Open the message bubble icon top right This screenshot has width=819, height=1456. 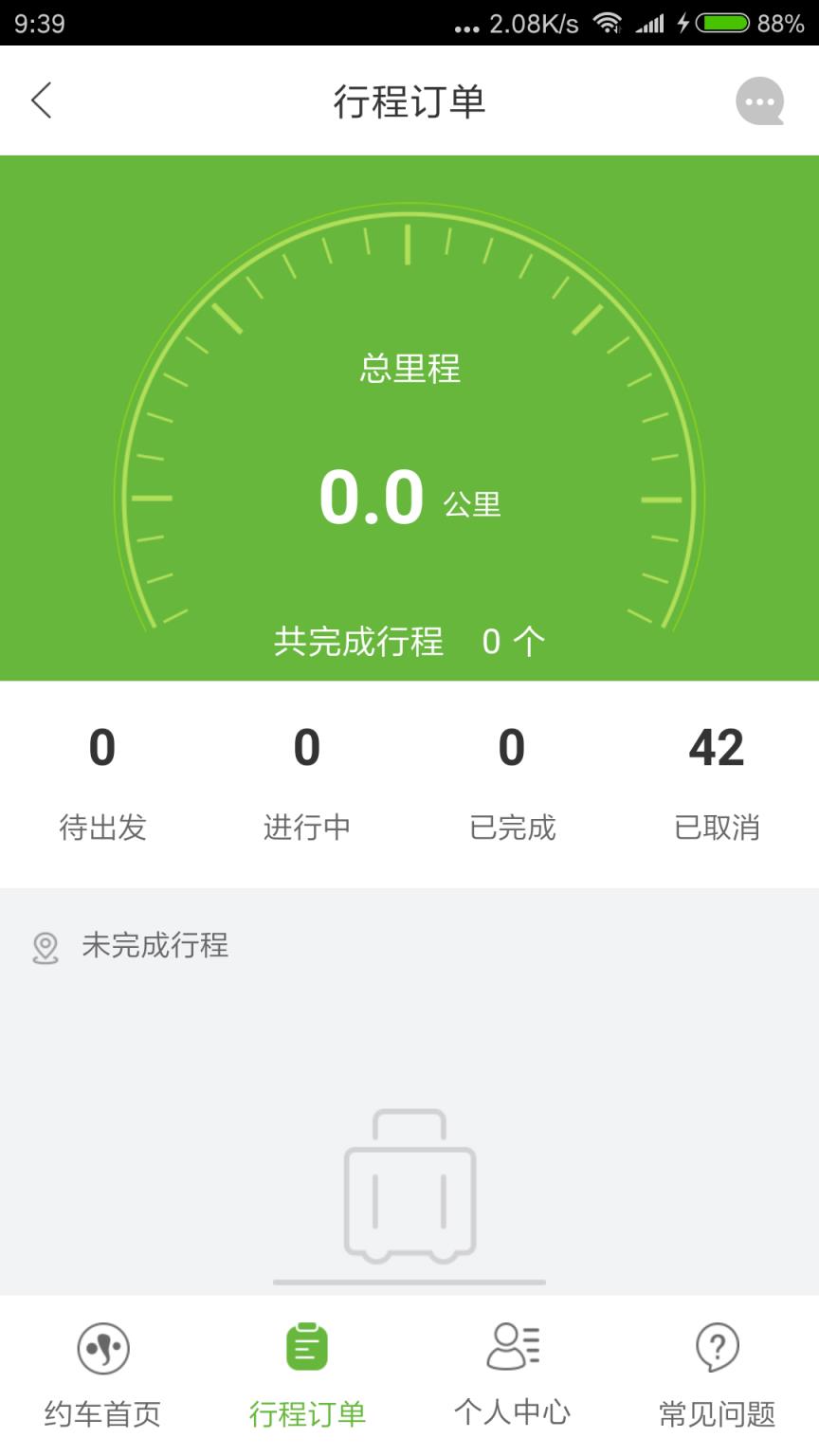pyautogui.click(x=759, y=100)
